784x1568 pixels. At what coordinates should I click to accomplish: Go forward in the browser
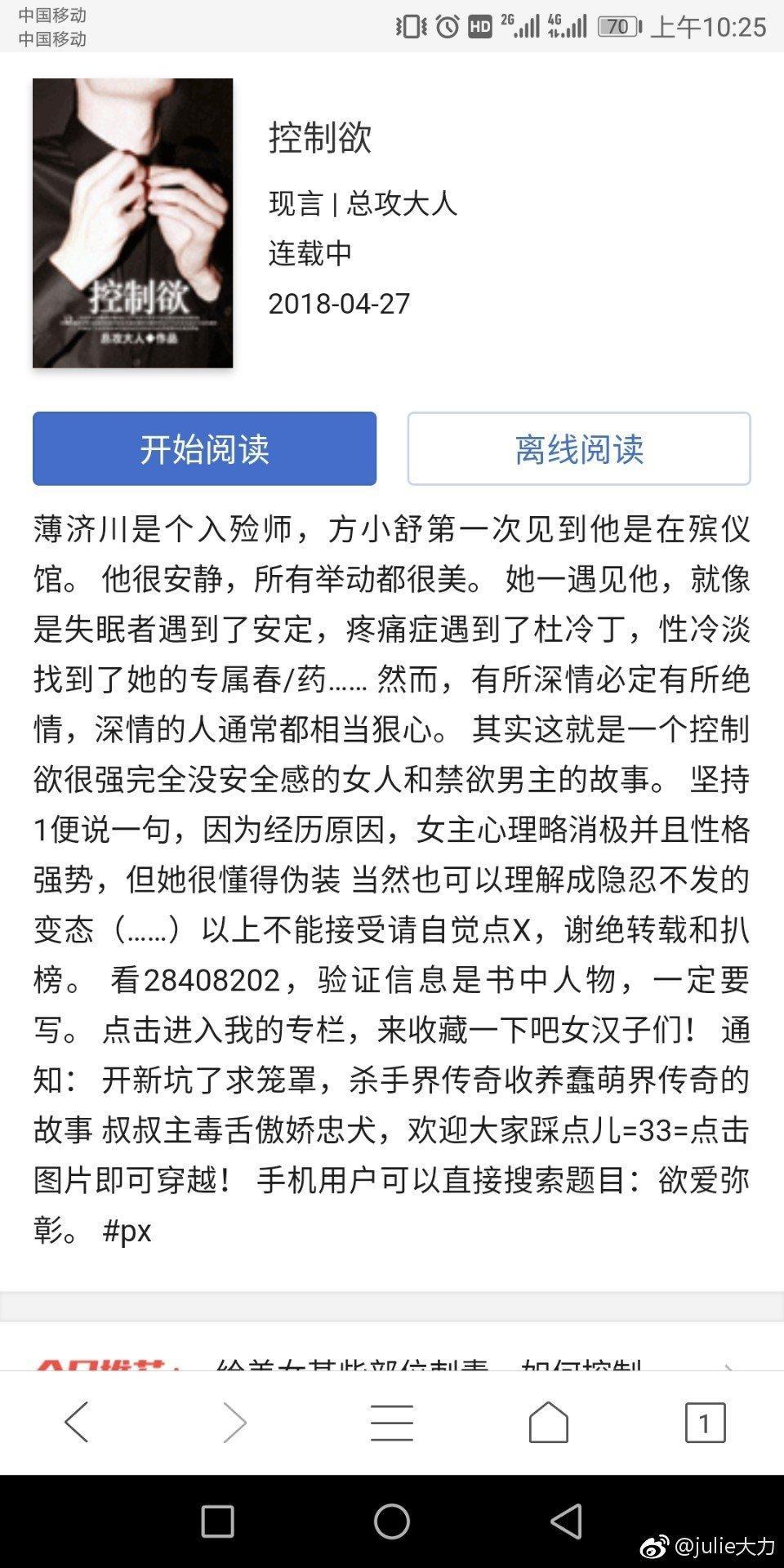point(234,1423)
